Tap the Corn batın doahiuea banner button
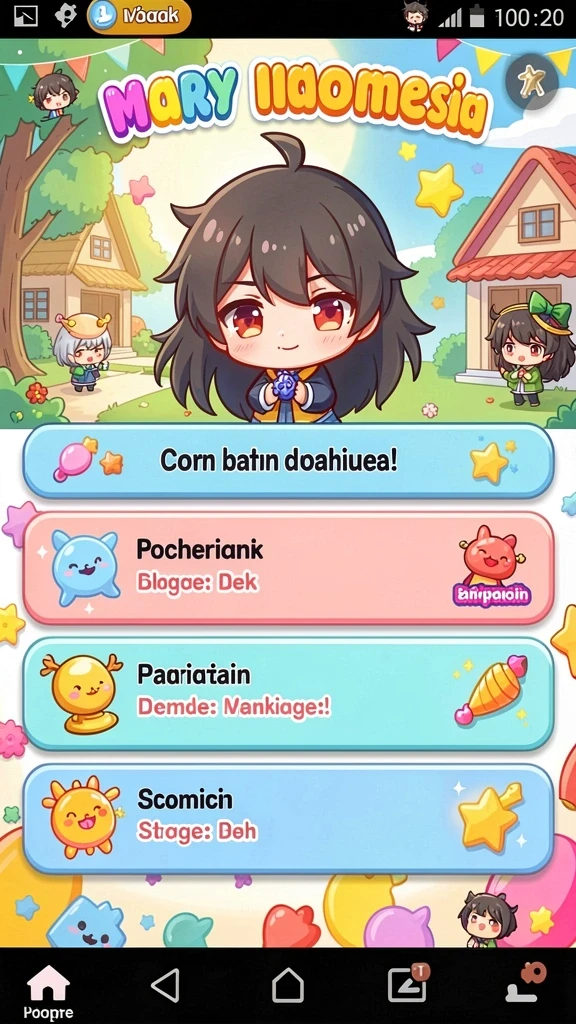This screenshot has height=1024, width=576. tap(288, 461)
